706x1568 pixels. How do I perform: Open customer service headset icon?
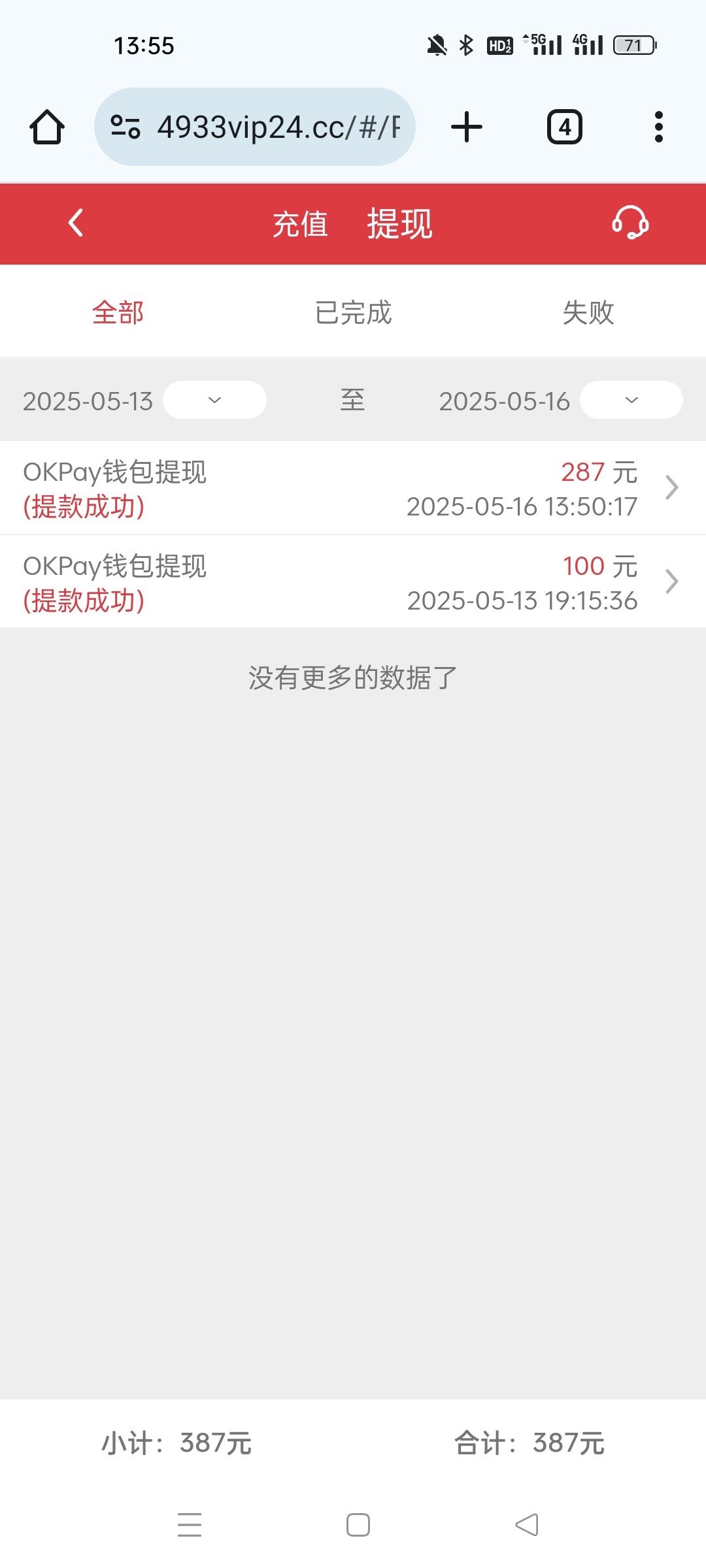click(x=630, y=223)
